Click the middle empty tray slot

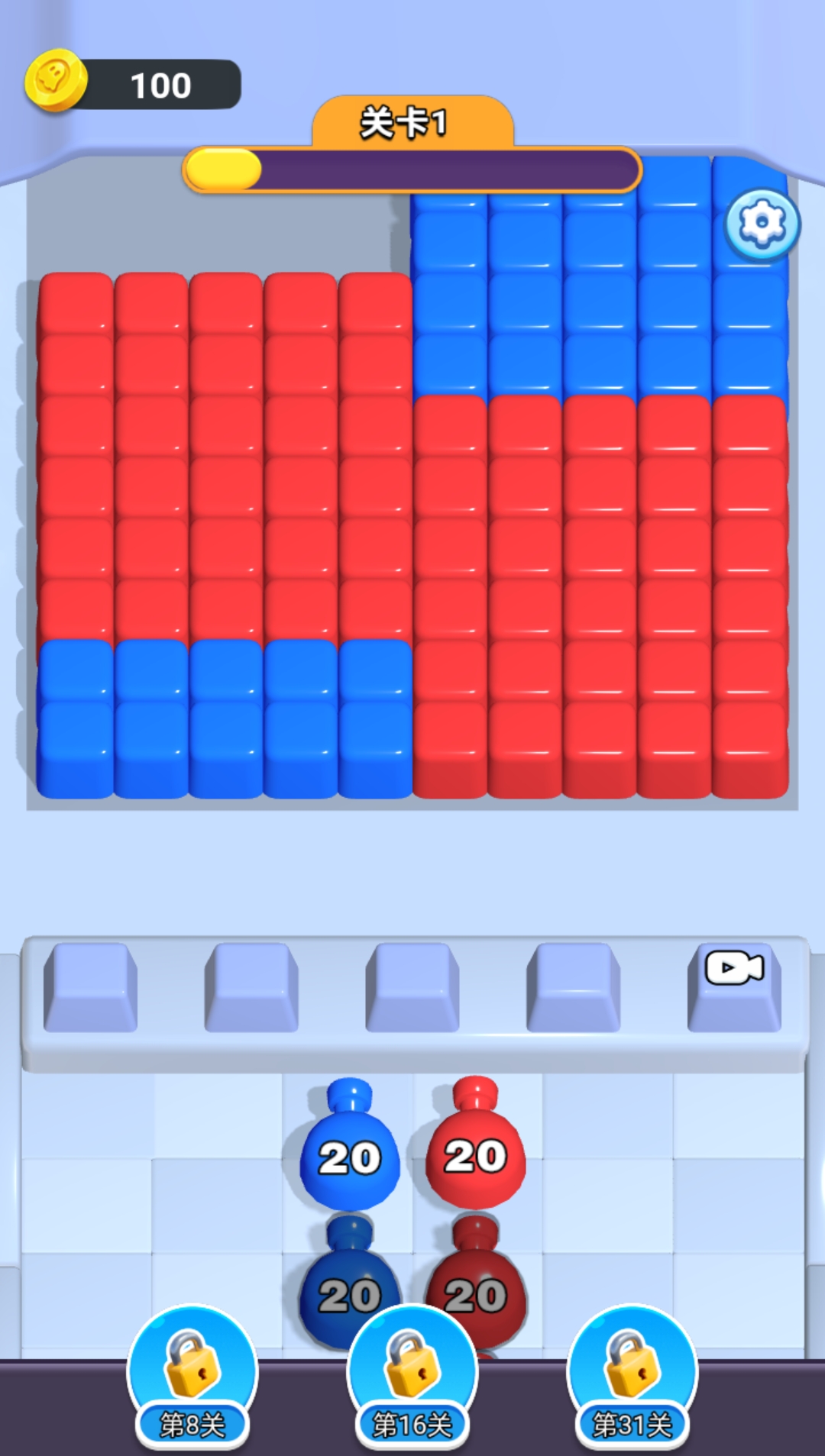[x=412, y=981]
